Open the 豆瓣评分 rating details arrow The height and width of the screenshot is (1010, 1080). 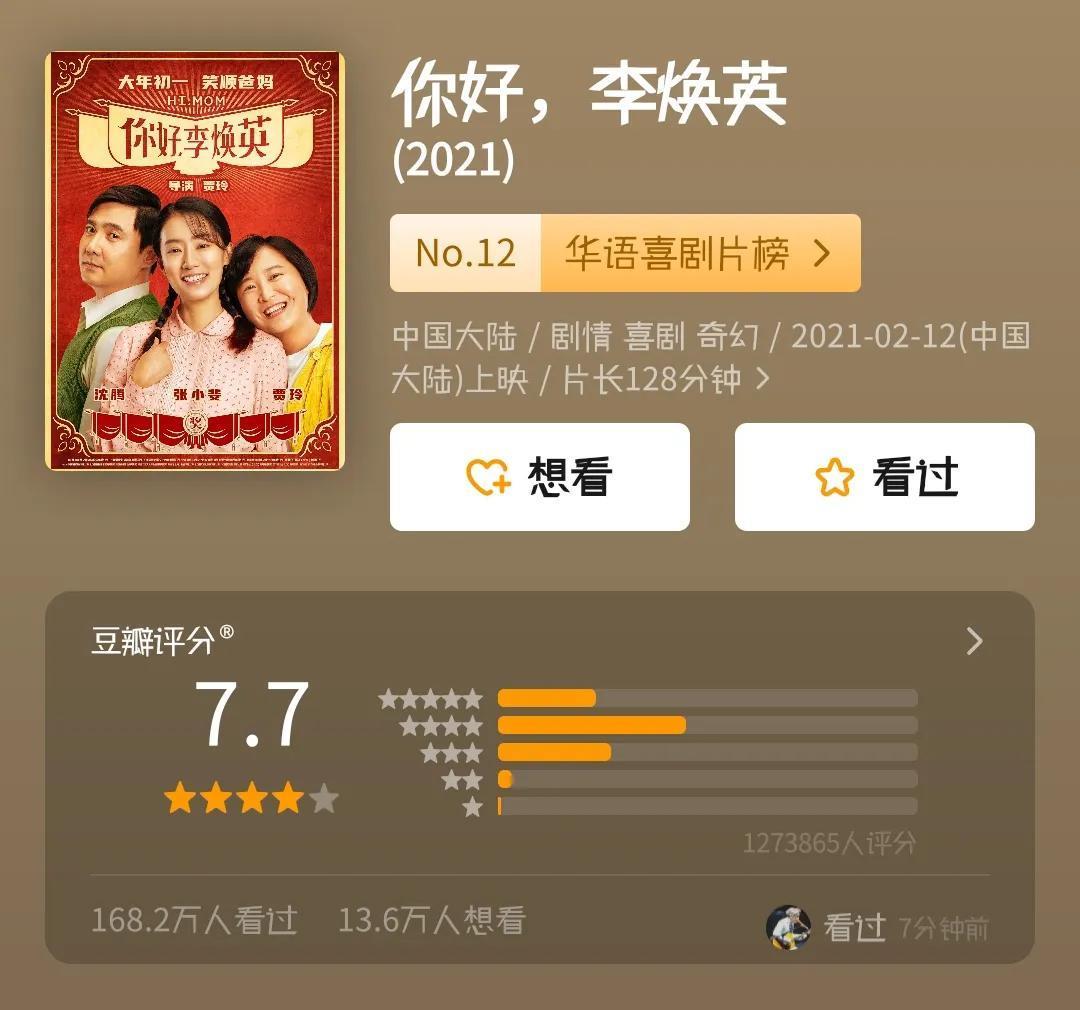click(974, 641)
